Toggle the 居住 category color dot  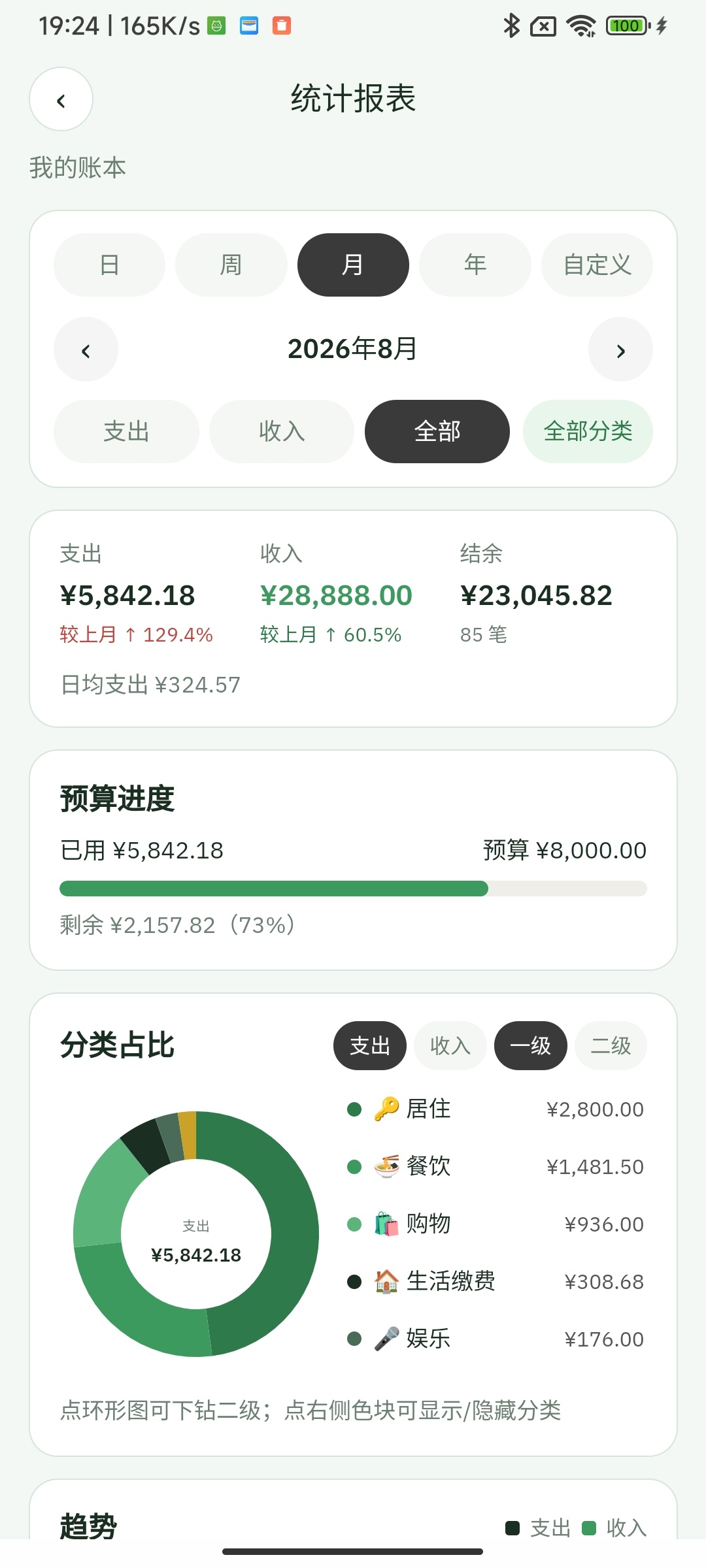click(x=354, y=1109)
